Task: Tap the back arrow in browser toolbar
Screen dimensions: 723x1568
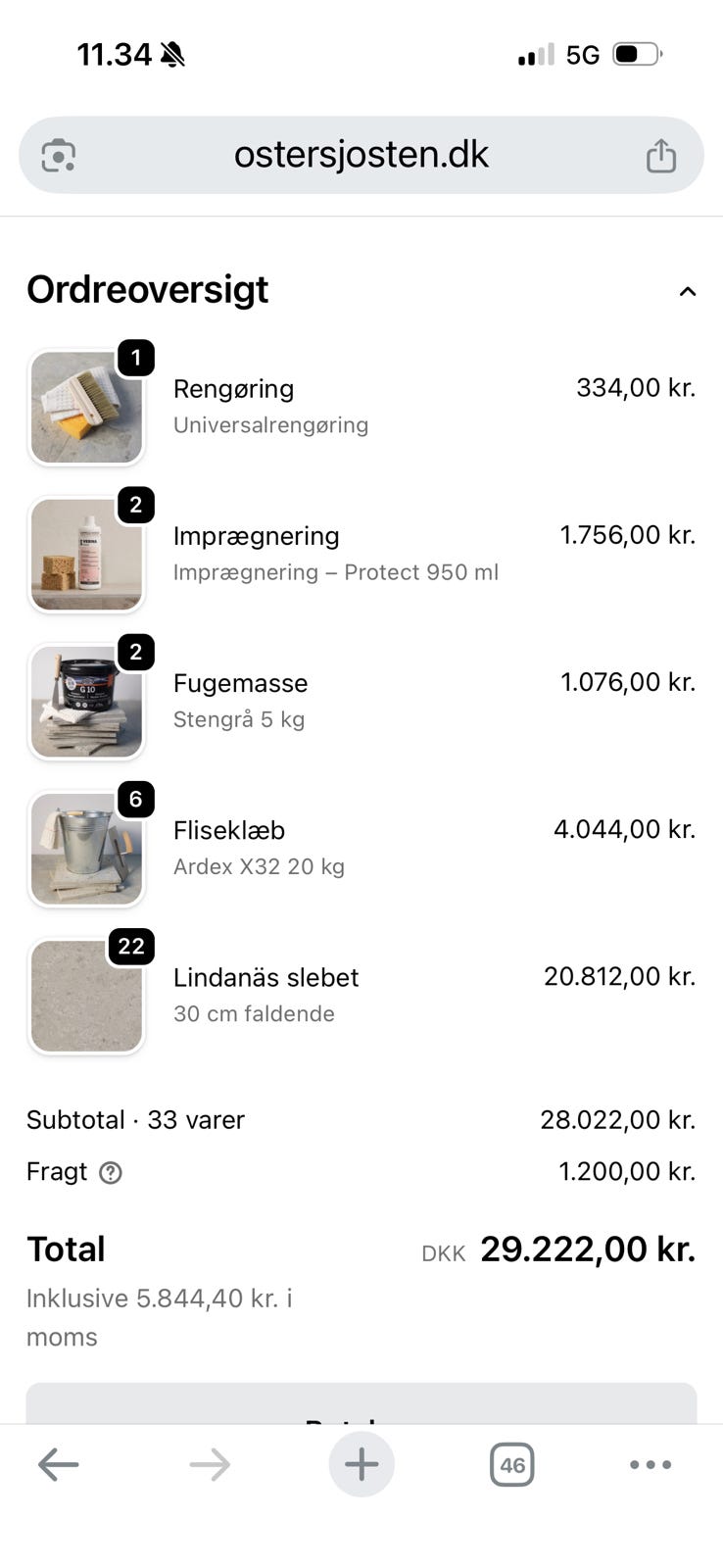Action: (58, 1464)
